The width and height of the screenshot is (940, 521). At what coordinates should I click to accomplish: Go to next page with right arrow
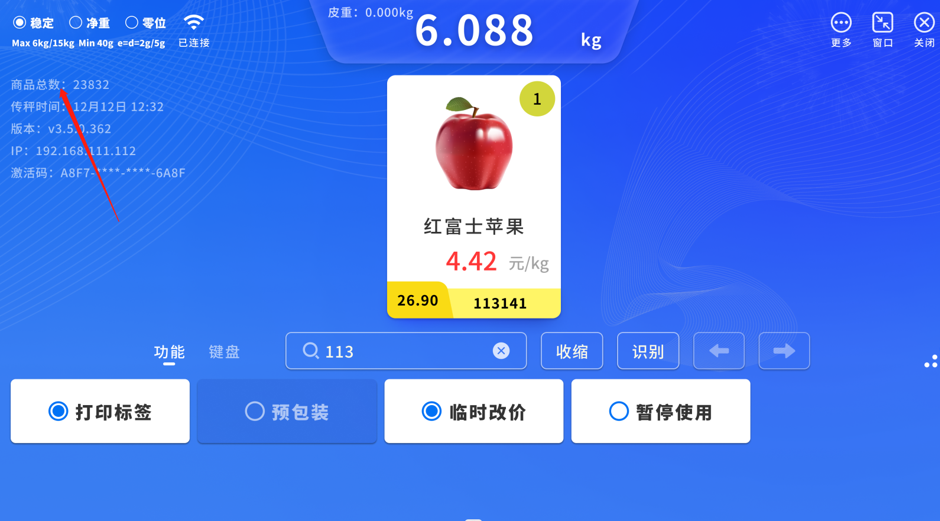784,351
